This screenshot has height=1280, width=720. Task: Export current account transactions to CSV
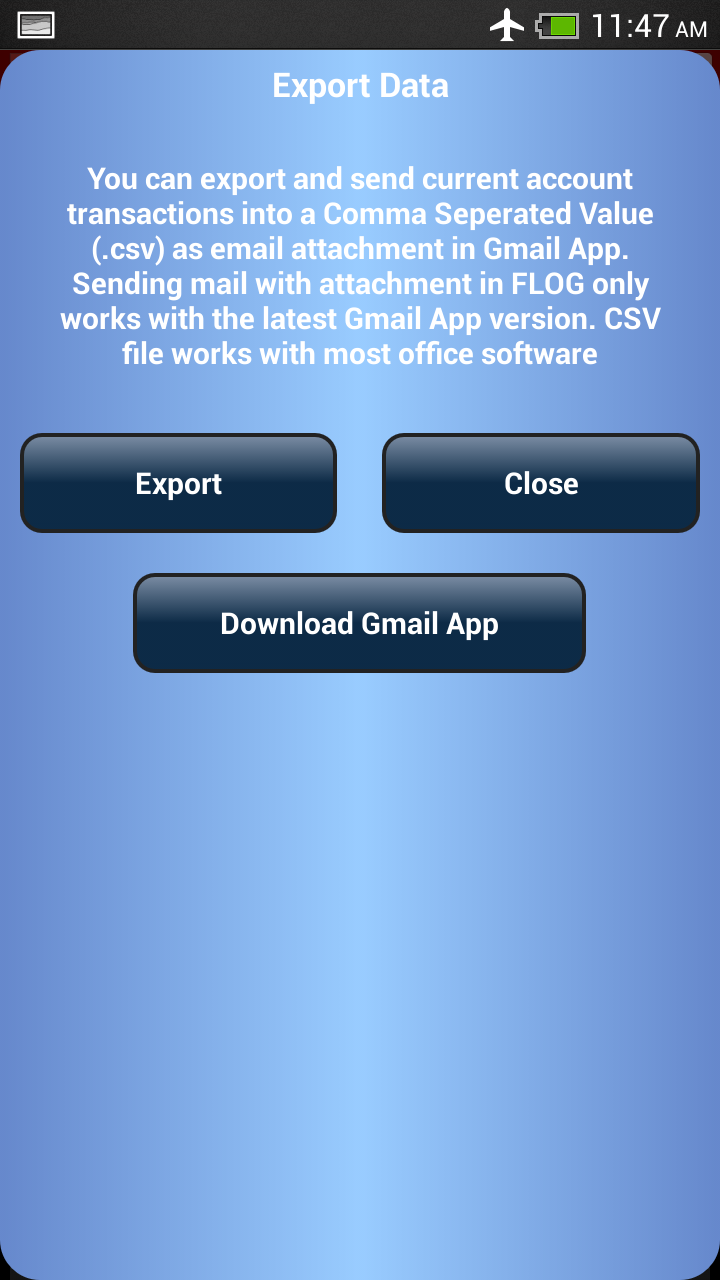click(x=178, y=483)
